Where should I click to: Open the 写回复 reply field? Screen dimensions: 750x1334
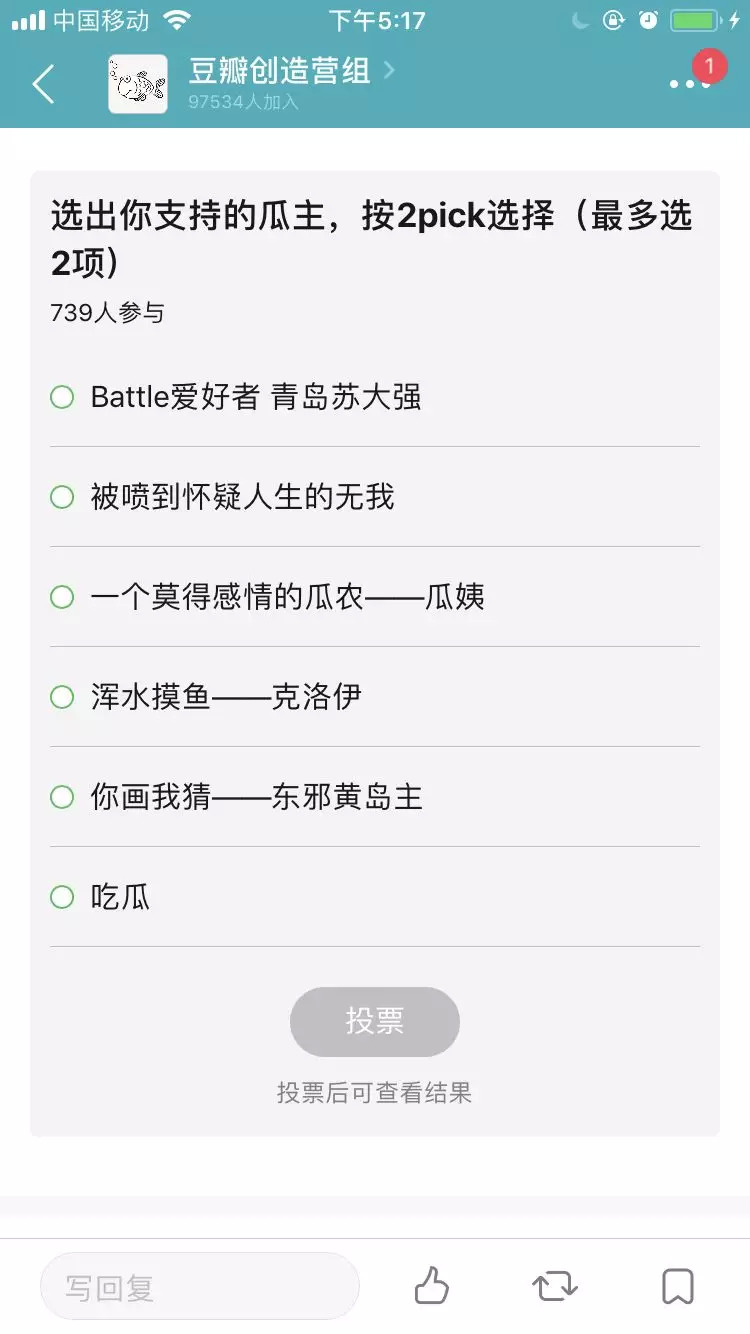(x=200, y=1286)
